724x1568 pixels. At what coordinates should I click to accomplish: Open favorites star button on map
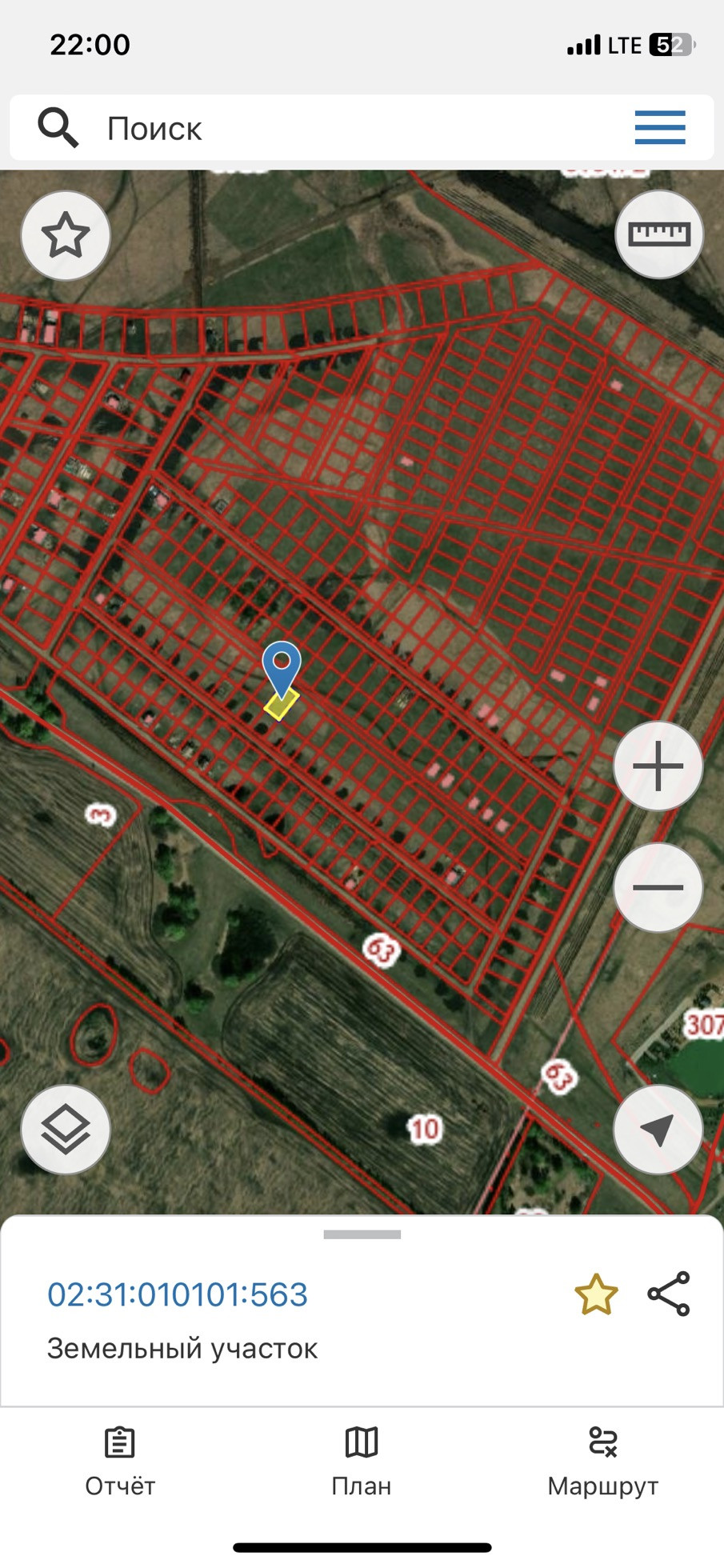[x=66, y=236]
